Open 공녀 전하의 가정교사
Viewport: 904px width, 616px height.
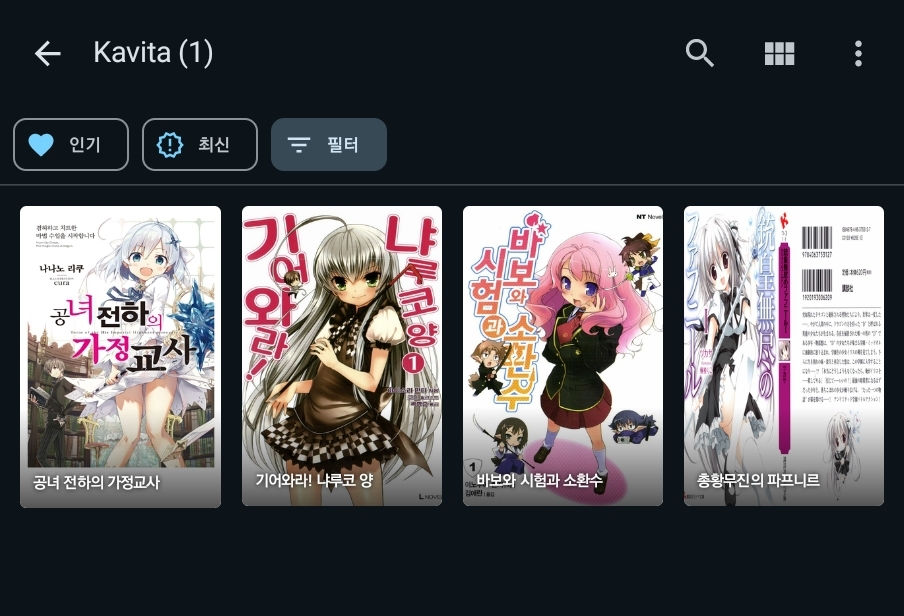point(120,356)
